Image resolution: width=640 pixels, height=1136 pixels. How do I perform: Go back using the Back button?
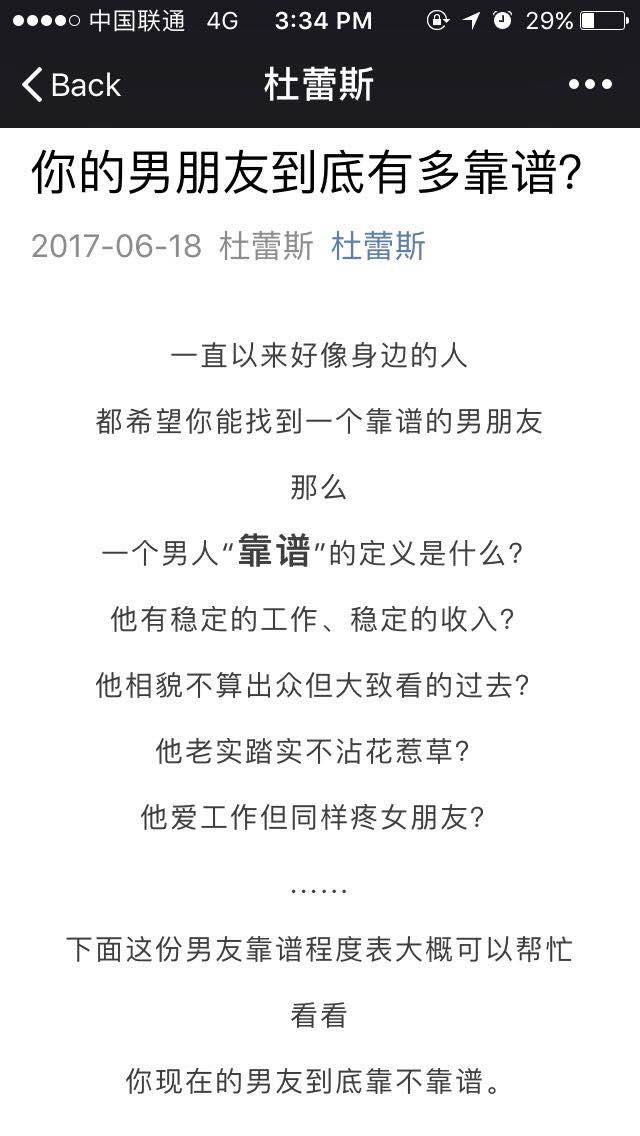click(x=70, y=85)
